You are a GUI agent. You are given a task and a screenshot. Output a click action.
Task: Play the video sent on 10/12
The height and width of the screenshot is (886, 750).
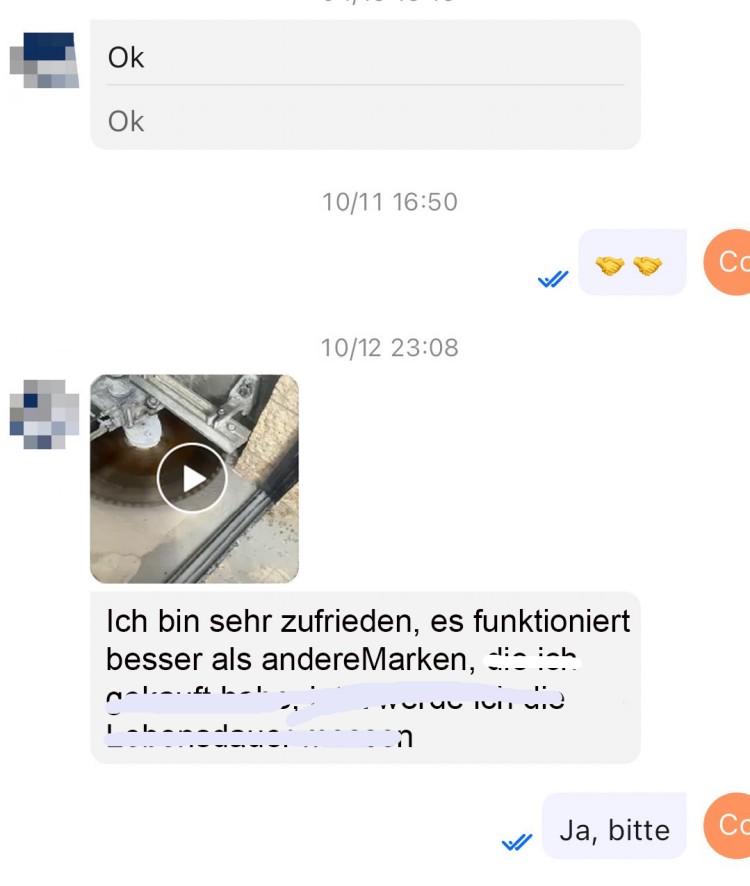click(x=194, y=478)
